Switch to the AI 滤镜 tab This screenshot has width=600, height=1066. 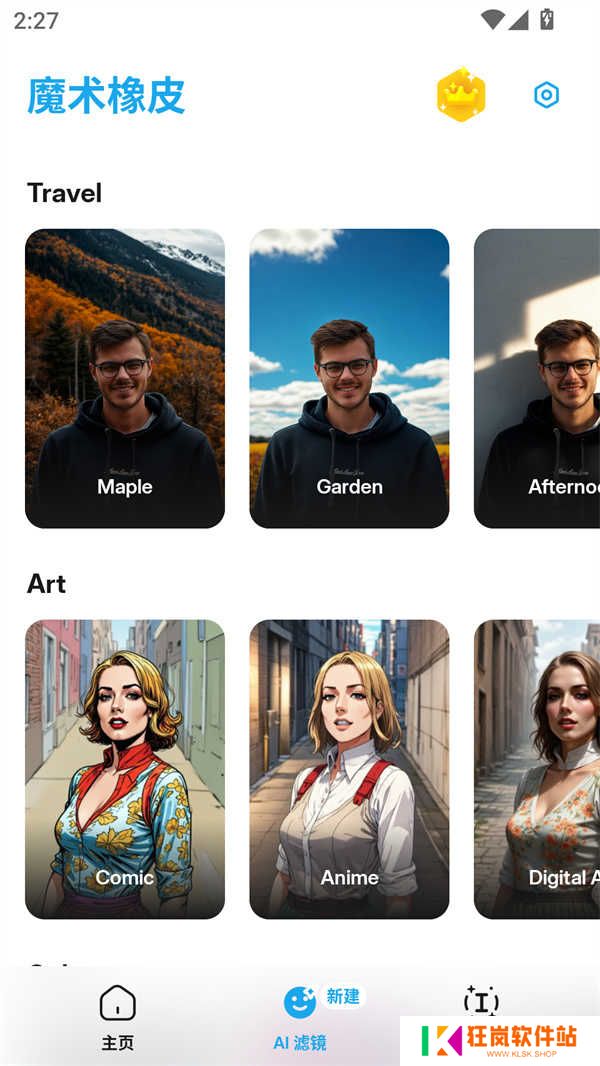(x=300, y=1015)
